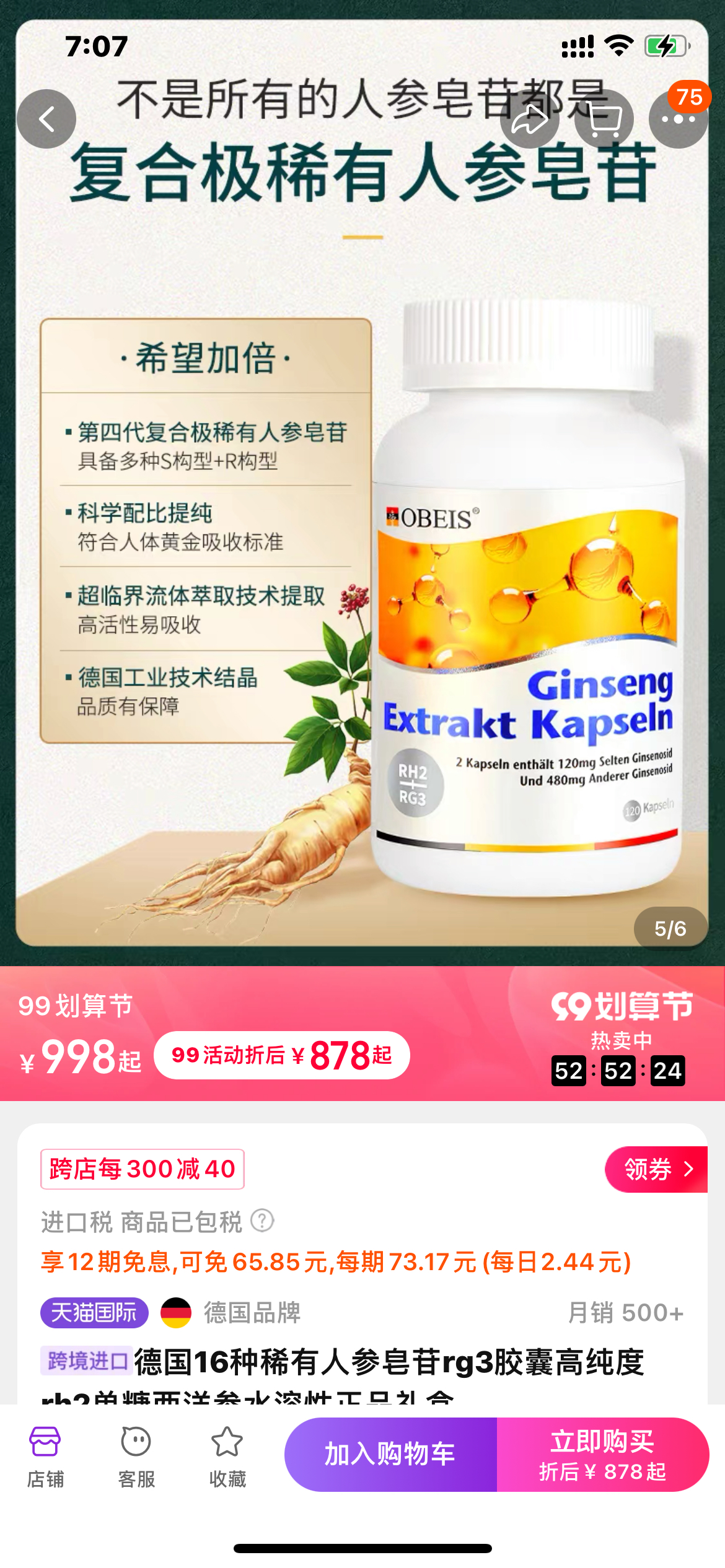
Task: Open the 跨店每300减40 promotion
Action: [x=143, y=1169]
